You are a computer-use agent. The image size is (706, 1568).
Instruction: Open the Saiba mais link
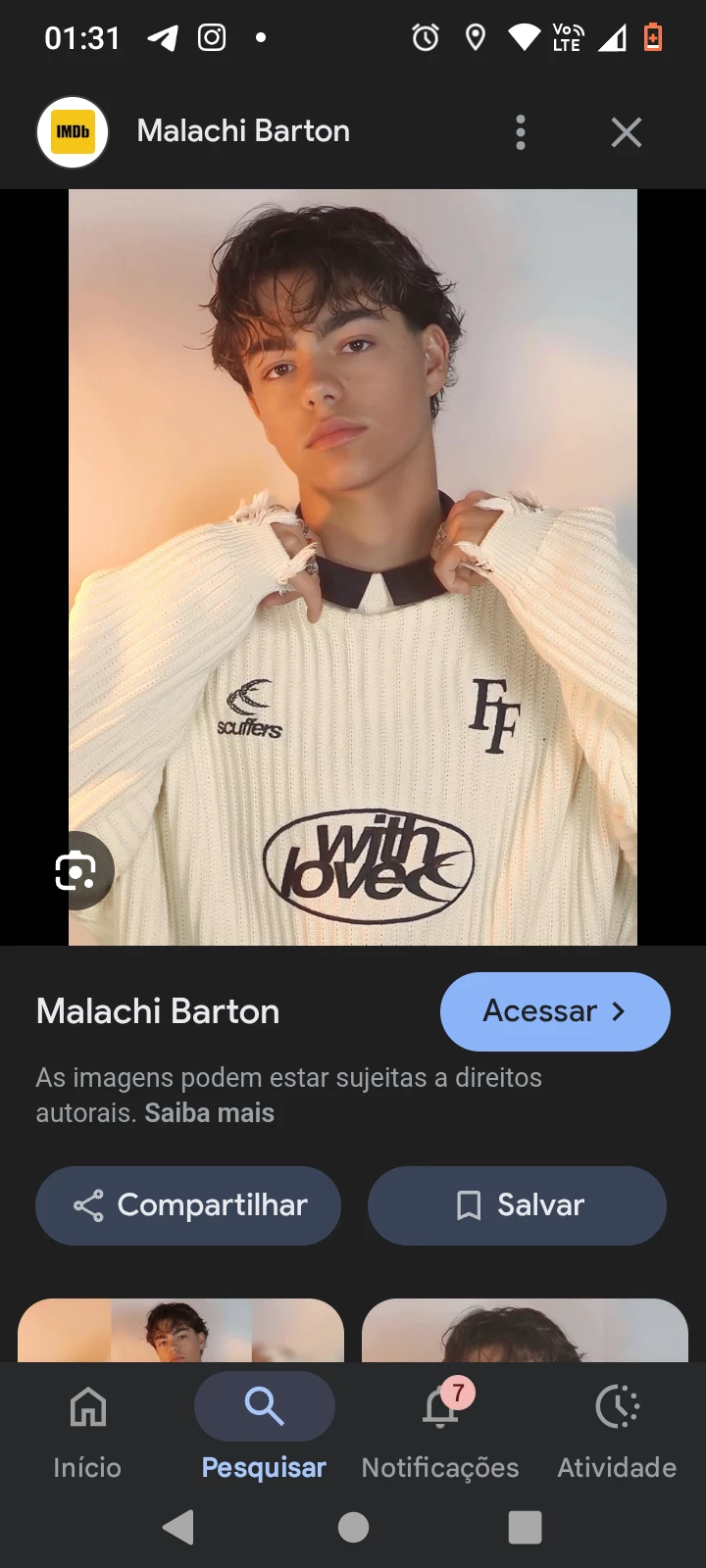click(210, 1113)
